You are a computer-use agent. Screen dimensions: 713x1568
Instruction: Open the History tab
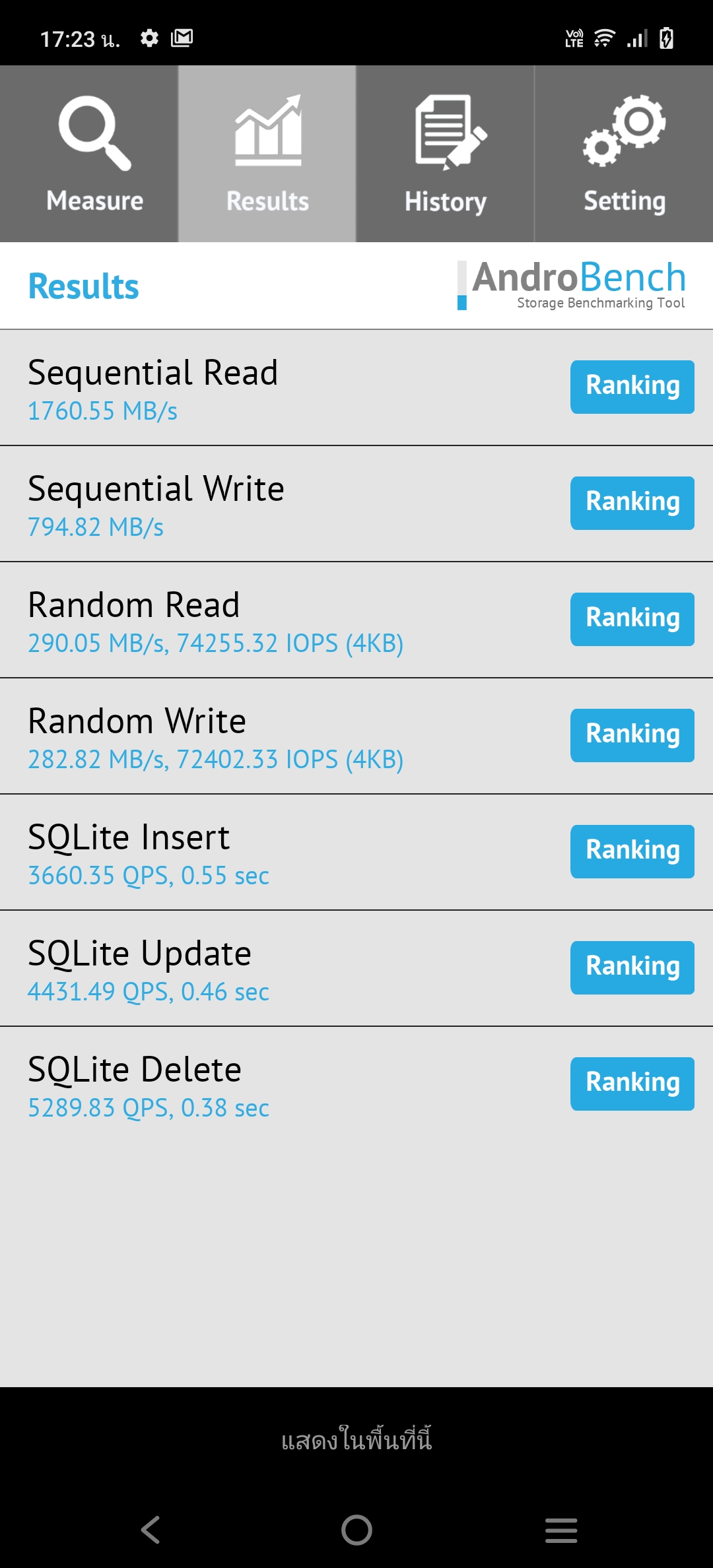click(446, 154)
